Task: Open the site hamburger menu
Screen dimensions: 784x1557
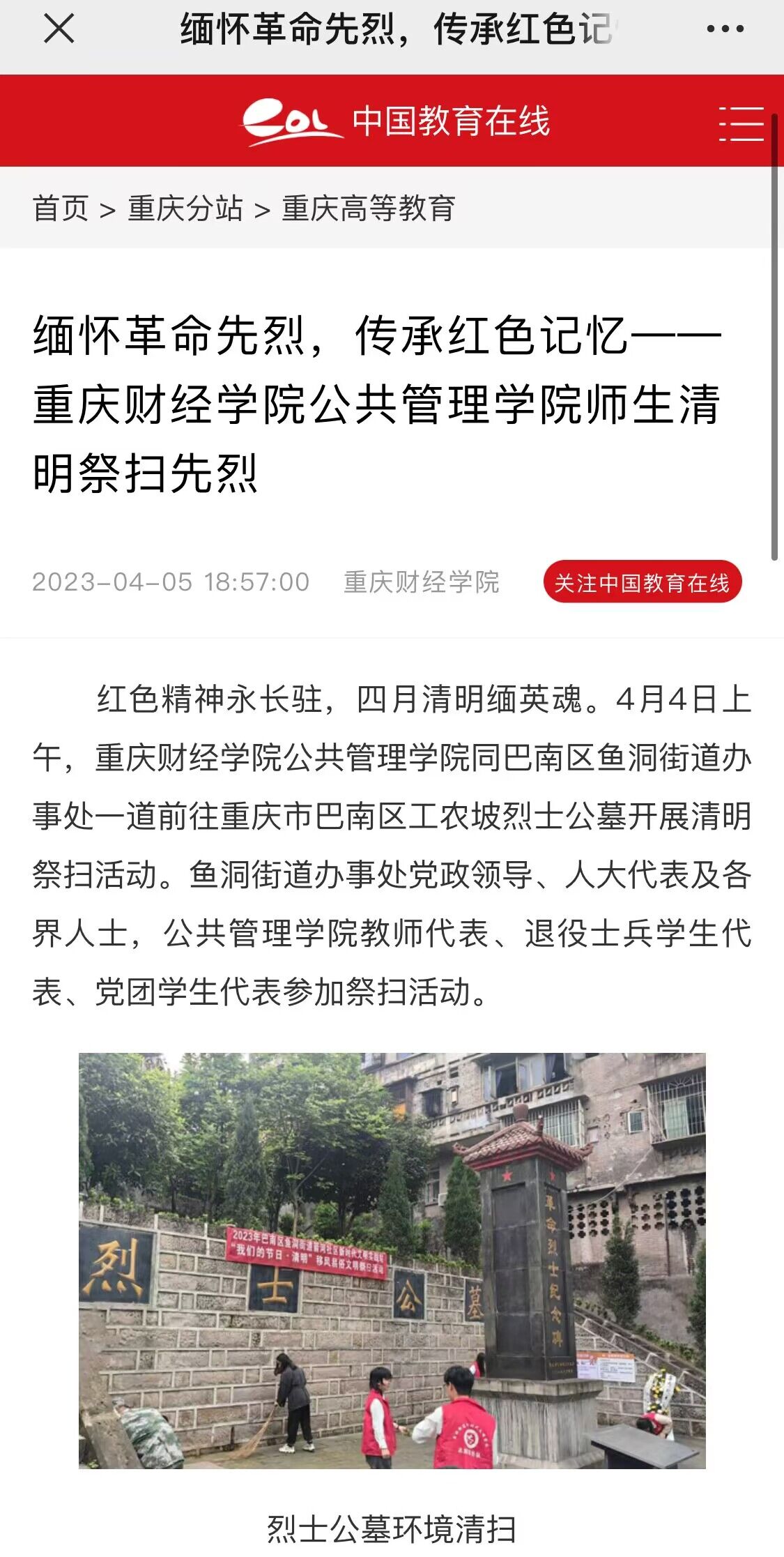Action: pyautogui.click(x=741, y=123)
